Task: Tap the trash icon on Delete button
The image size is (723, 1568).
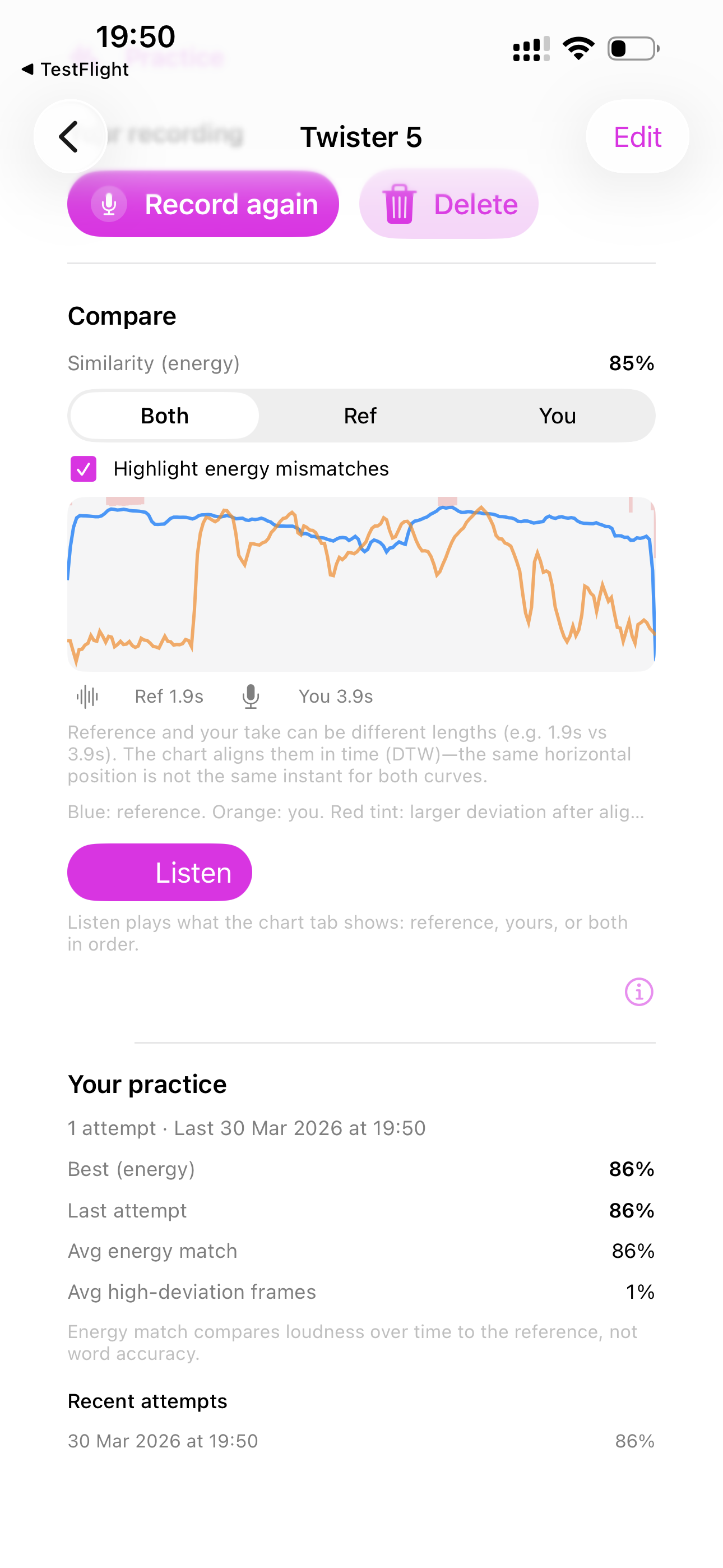Action: 398,204
